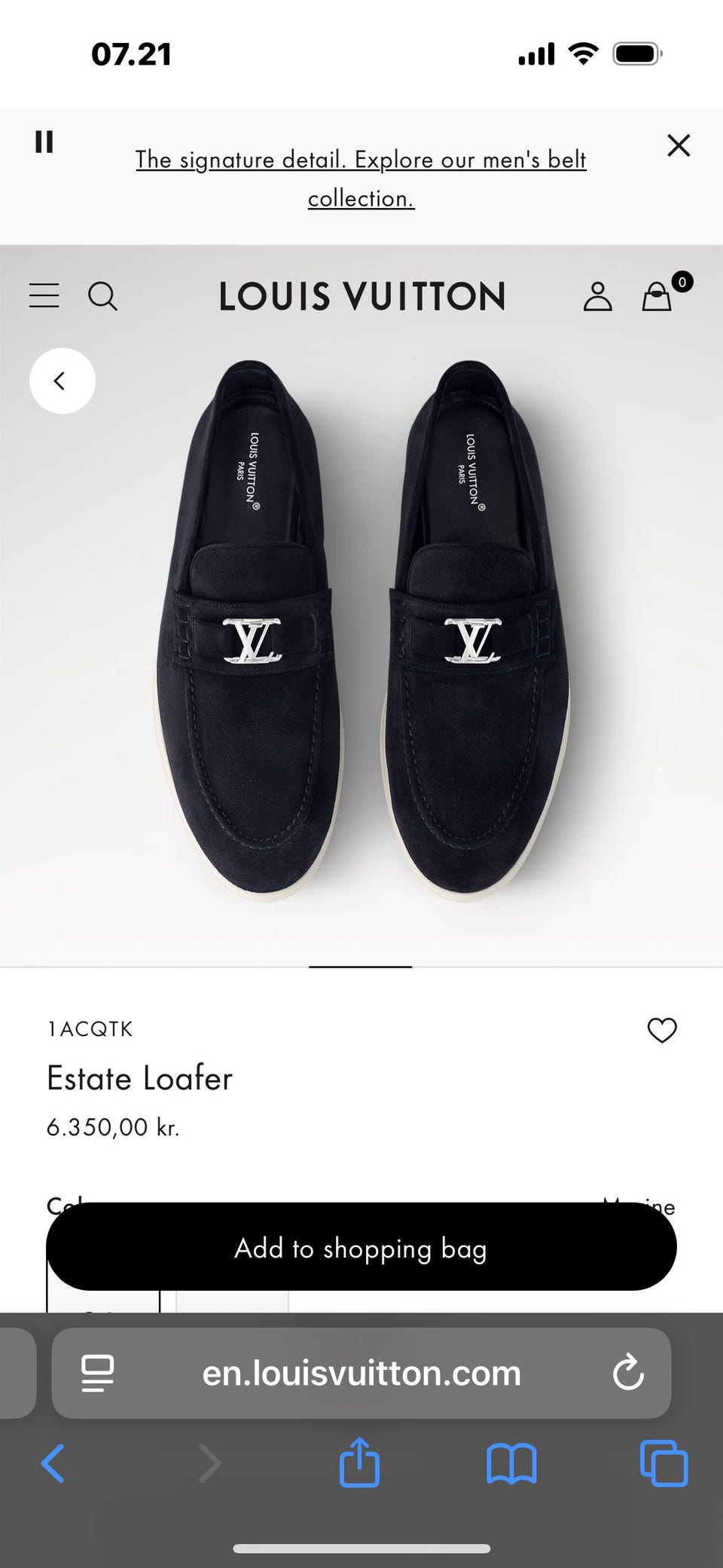Go back using the round arrow button

(x=63, y=381)
